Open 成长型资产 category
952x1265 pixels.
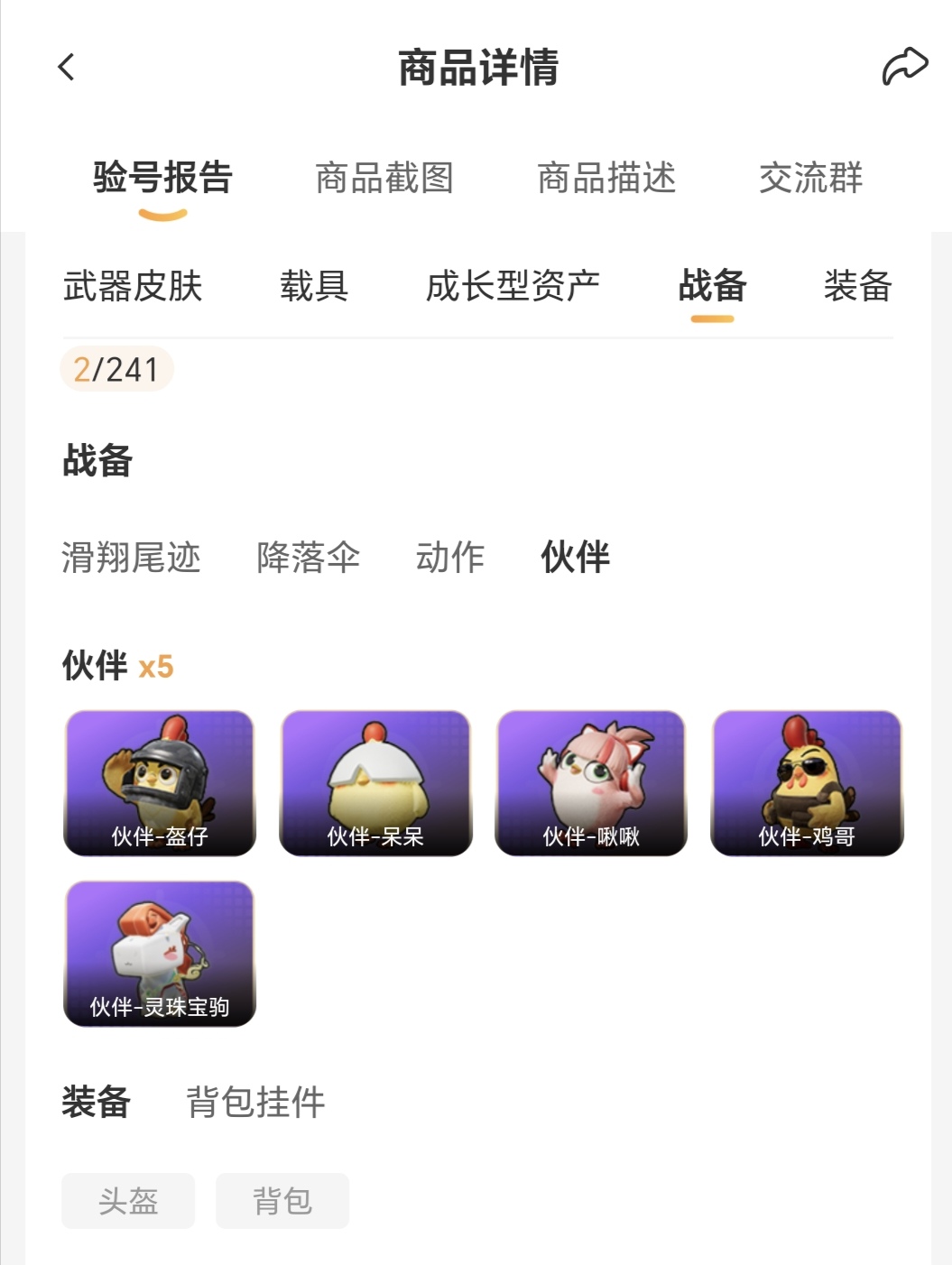tap(513, 286)
